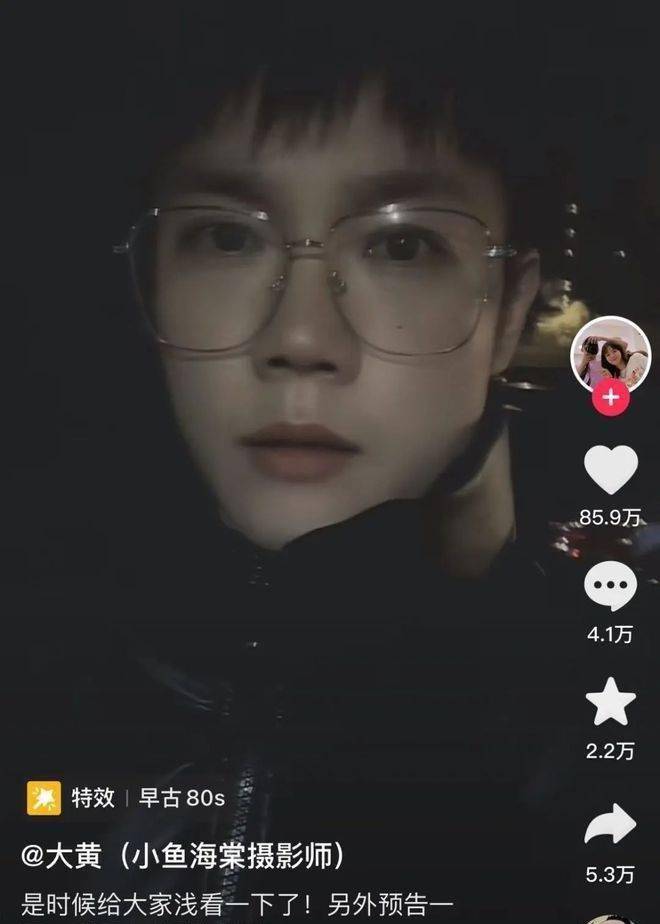Screen dimensions: 660x924
Task: Add this video to favorites
Action: 610,705
